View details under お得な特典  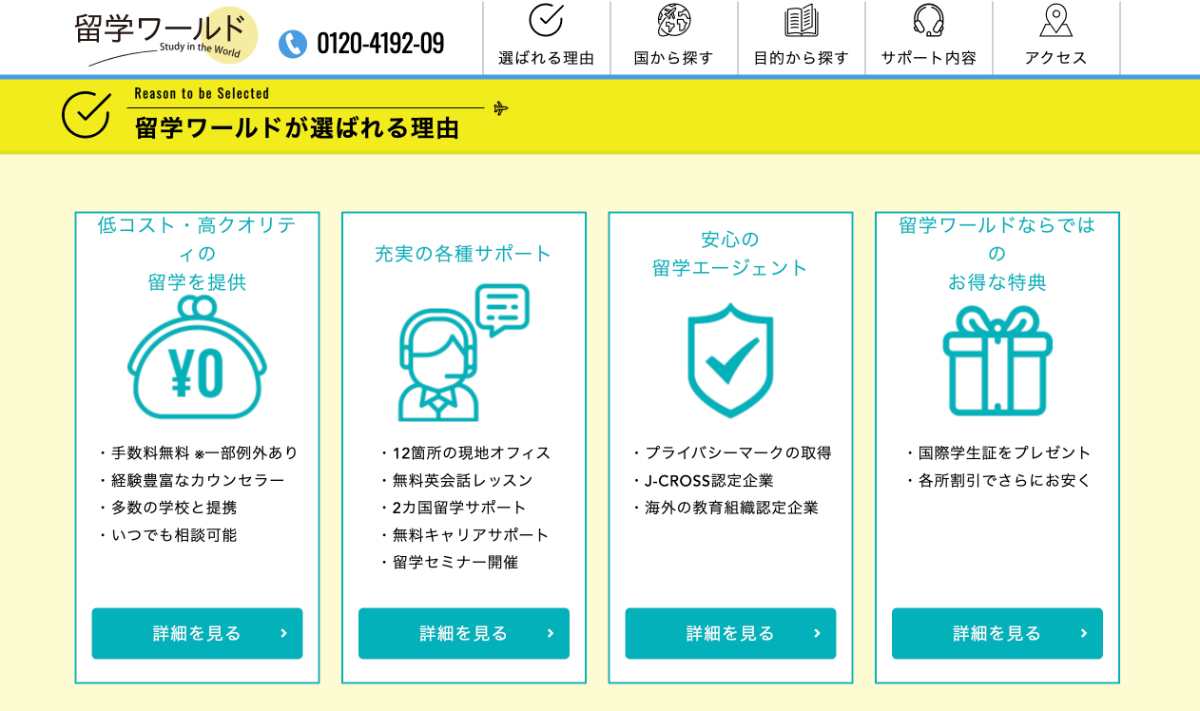tap(997, 633)
